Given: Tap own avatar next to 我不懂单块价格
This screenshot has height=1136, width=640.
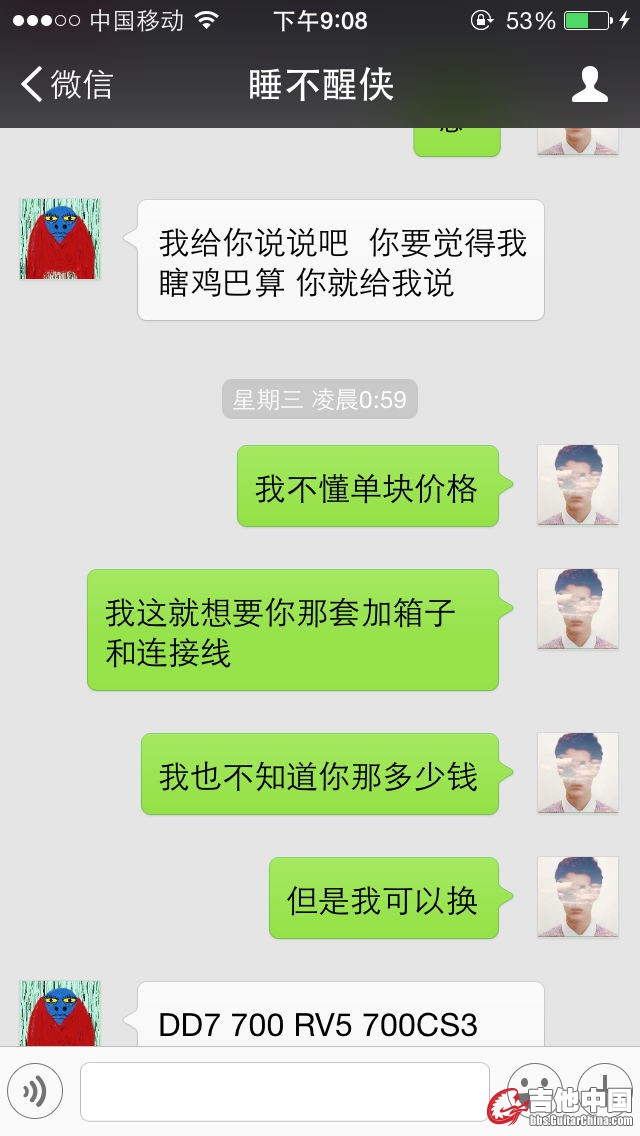Looking at the screenshot, I should (578, 485).
